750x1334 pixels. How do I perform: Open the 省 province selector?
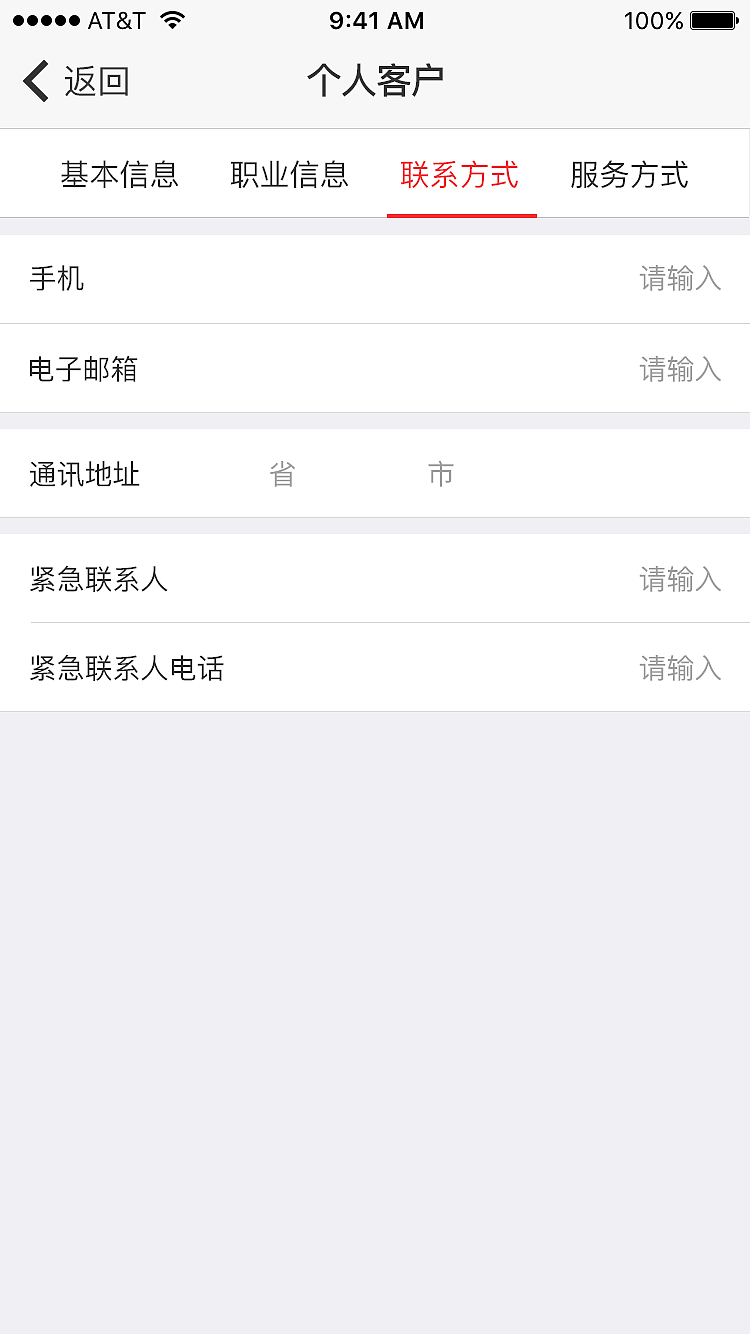click(280, 473)
